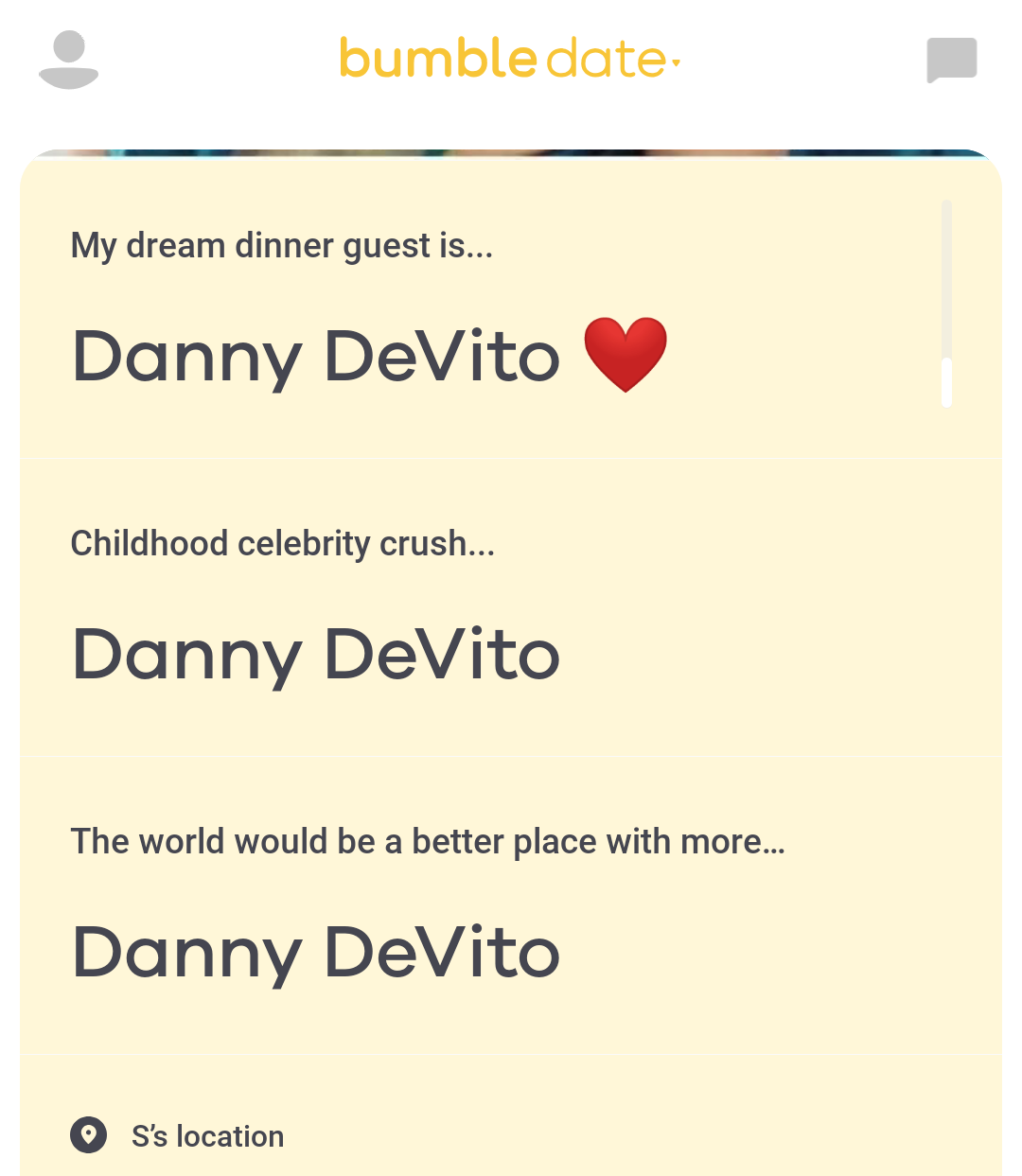The height and width of the screenshot is (1176, 1022).
Task: Open the Bumble date mode dropdown
Action: coord(511,60)
